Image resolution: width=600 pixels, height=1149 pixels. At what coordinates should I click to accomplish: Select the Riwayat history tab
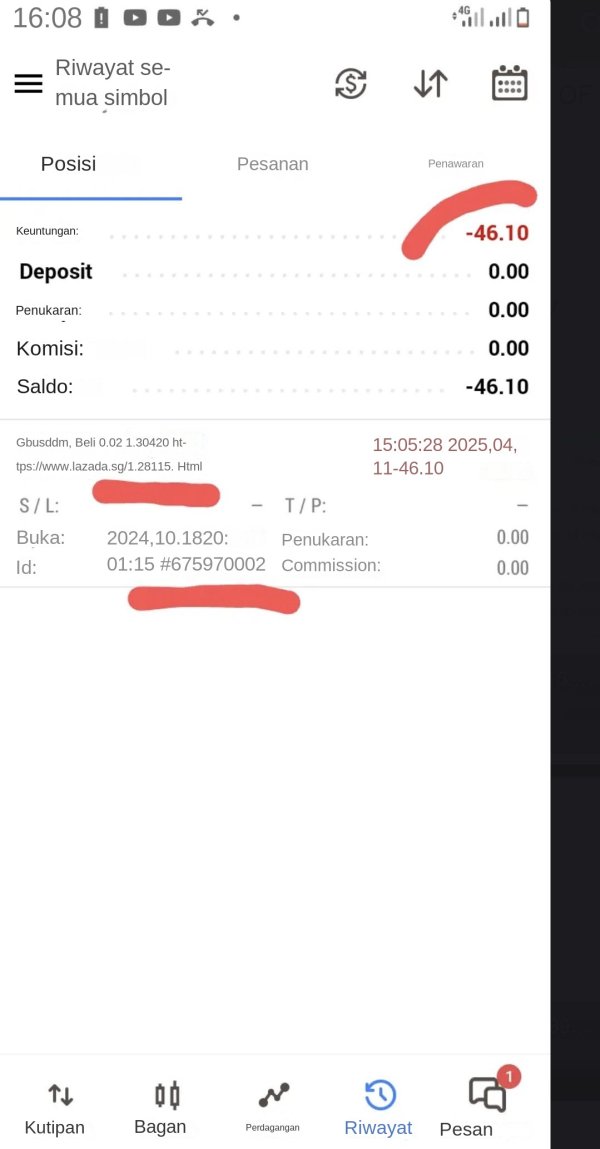point(378,1108)
